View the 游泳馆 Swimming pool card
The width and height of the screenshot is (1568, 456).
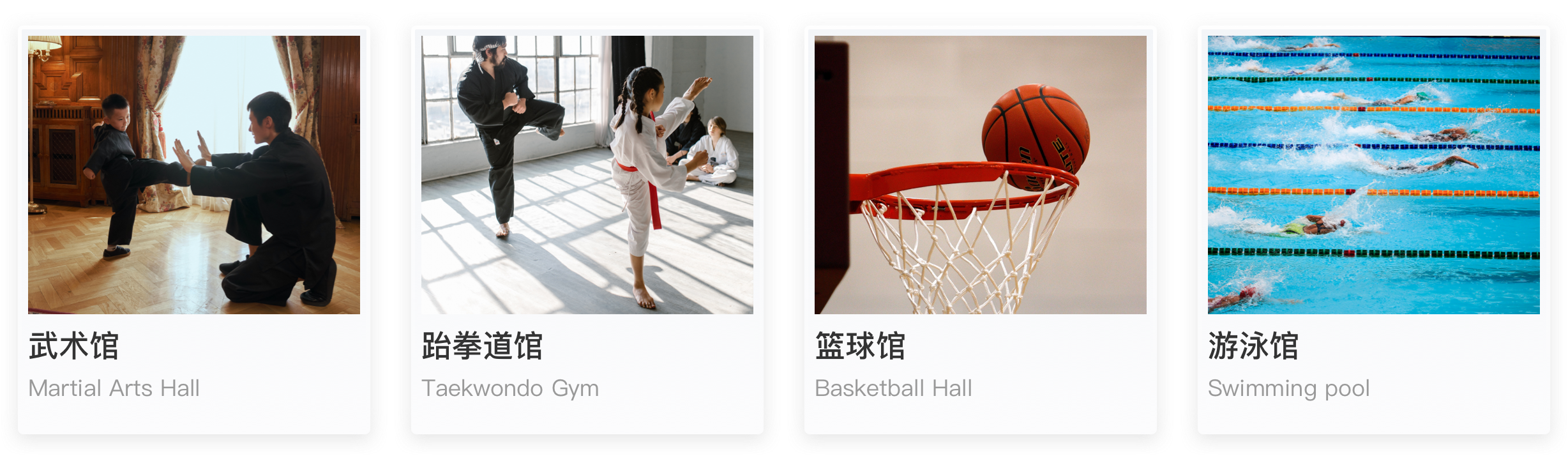tap(1373, 230)
